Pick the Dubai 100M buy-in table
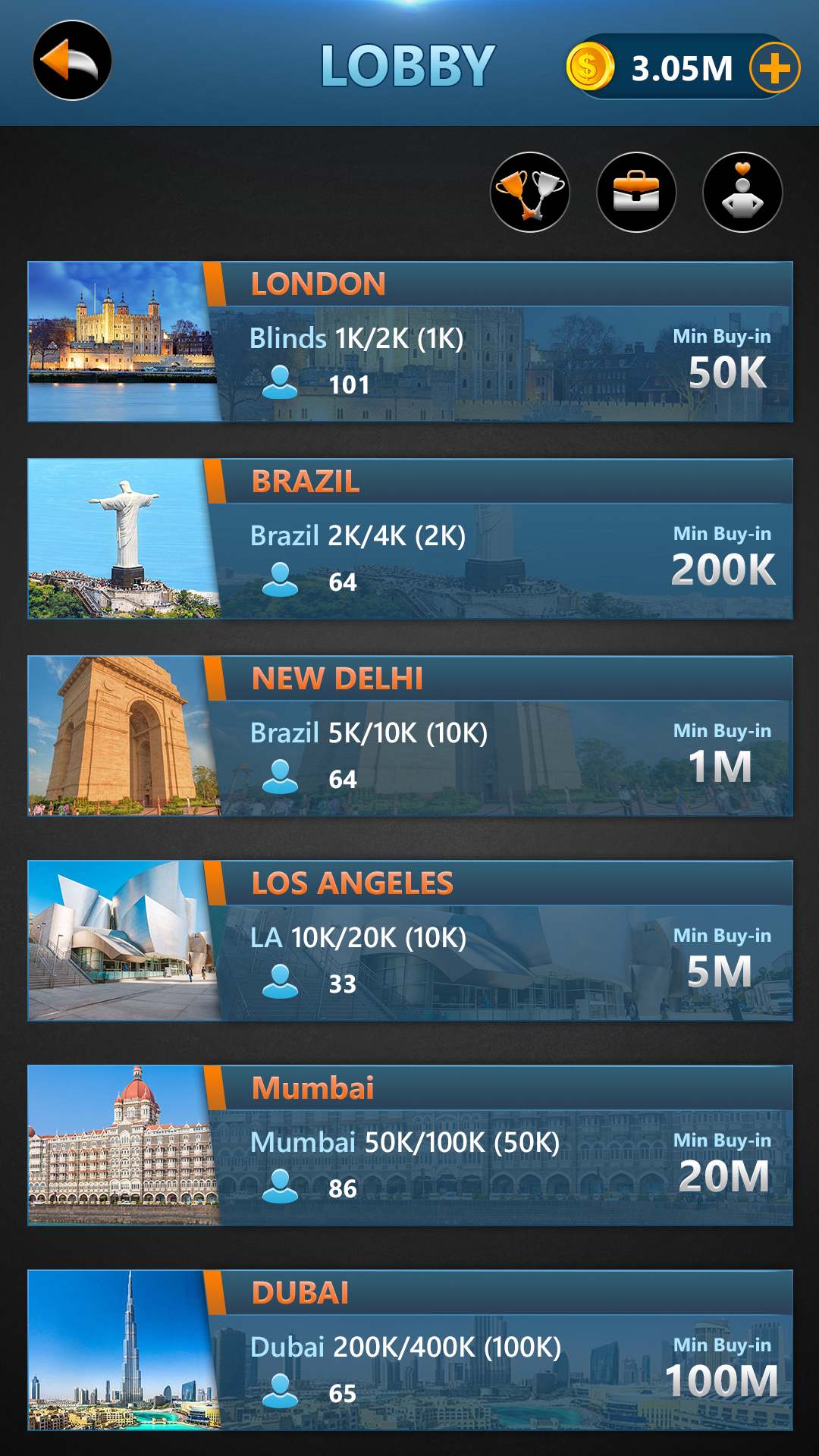 410,1350
